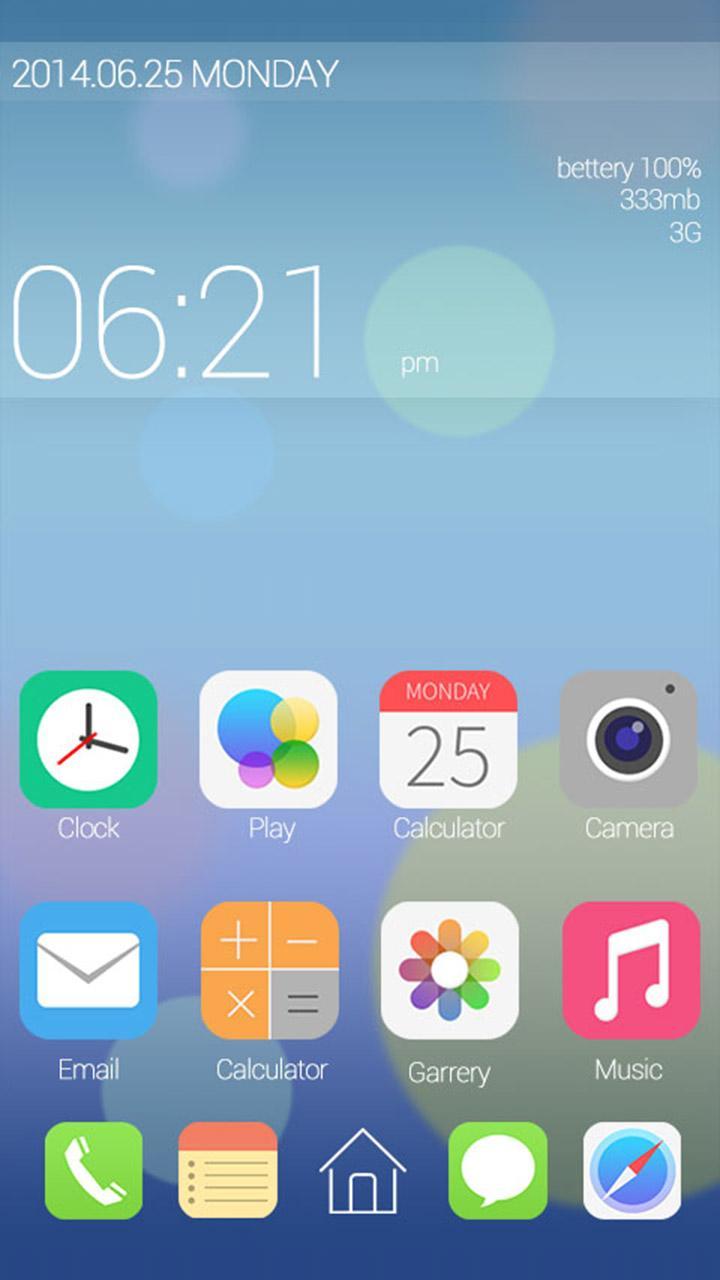Launch the compass browser app in dock
720x1280 pixels.
[632, 1170]
